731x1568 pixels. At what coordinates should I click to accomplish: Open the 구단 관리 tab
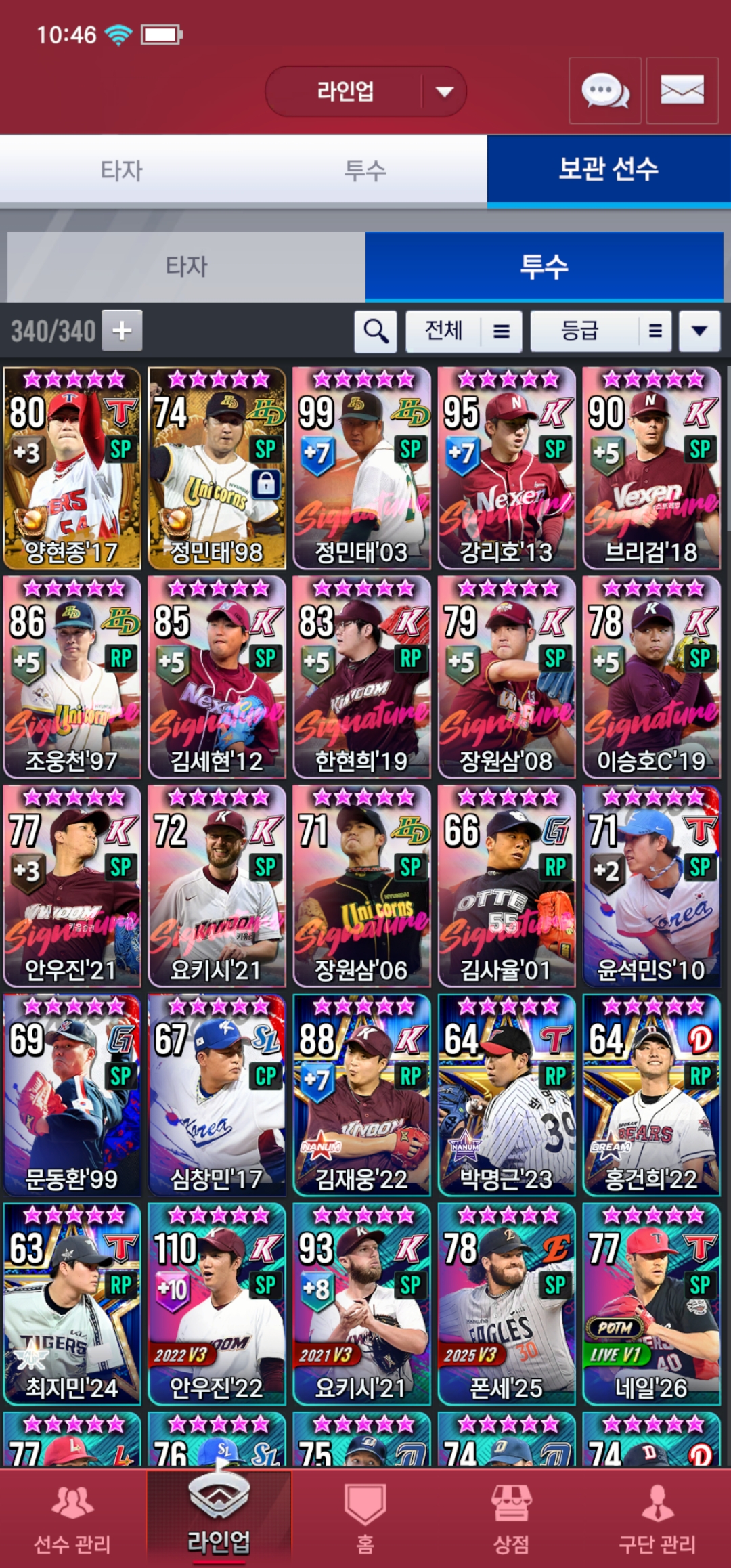[x=657, y=1518]
